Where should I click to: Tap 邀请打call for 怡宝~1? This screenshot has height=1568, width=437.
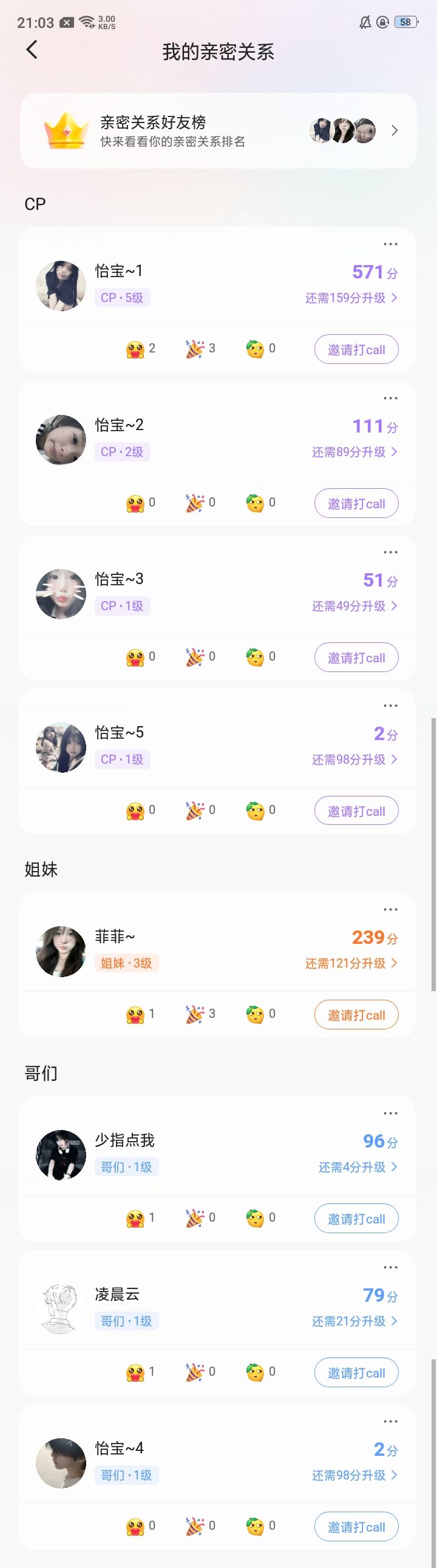pyautogui.click(x=356, y=349)
